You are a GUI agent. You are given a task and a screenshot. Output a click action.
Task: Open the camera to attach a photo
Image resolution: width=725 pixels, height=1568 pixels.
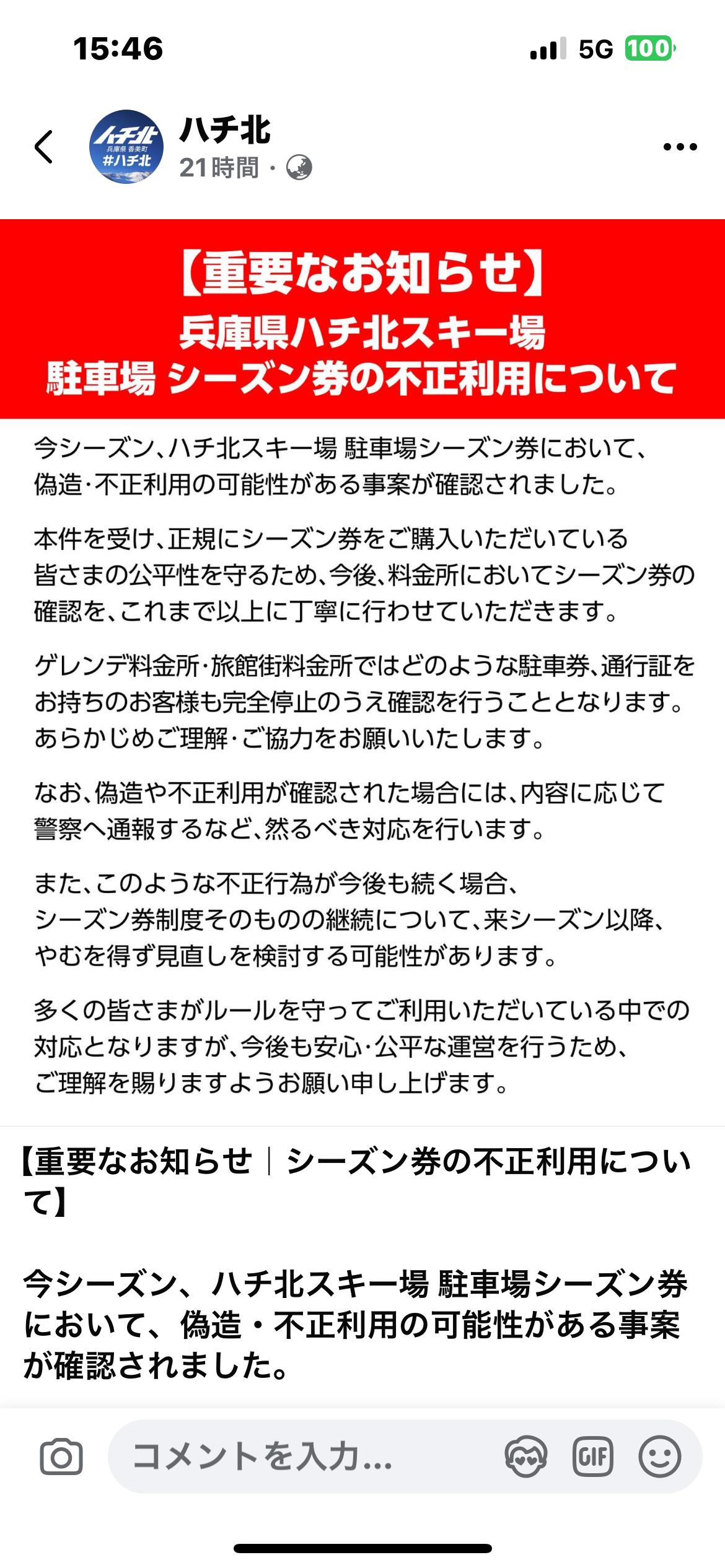[61, 1457]
